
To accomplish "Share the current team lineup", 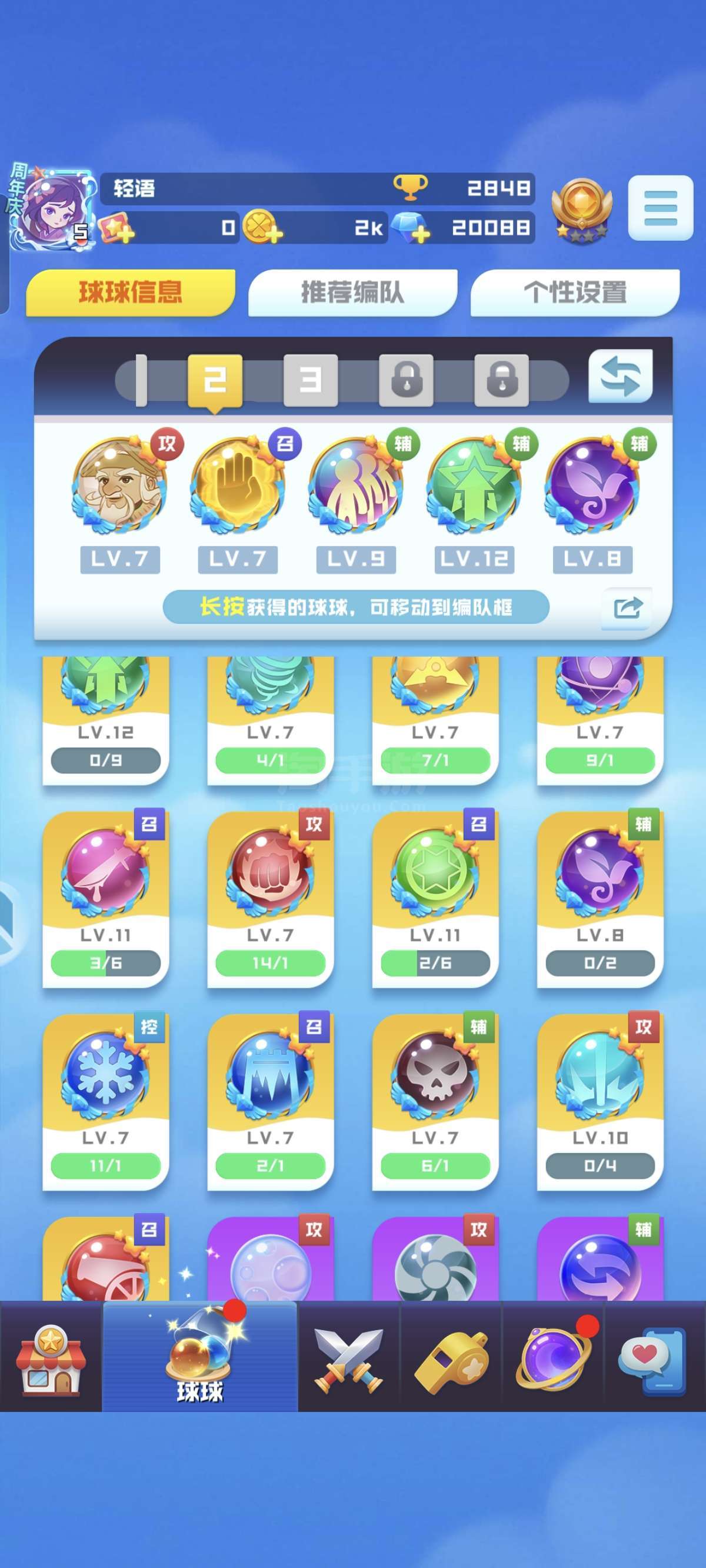I will pos(627,607).
